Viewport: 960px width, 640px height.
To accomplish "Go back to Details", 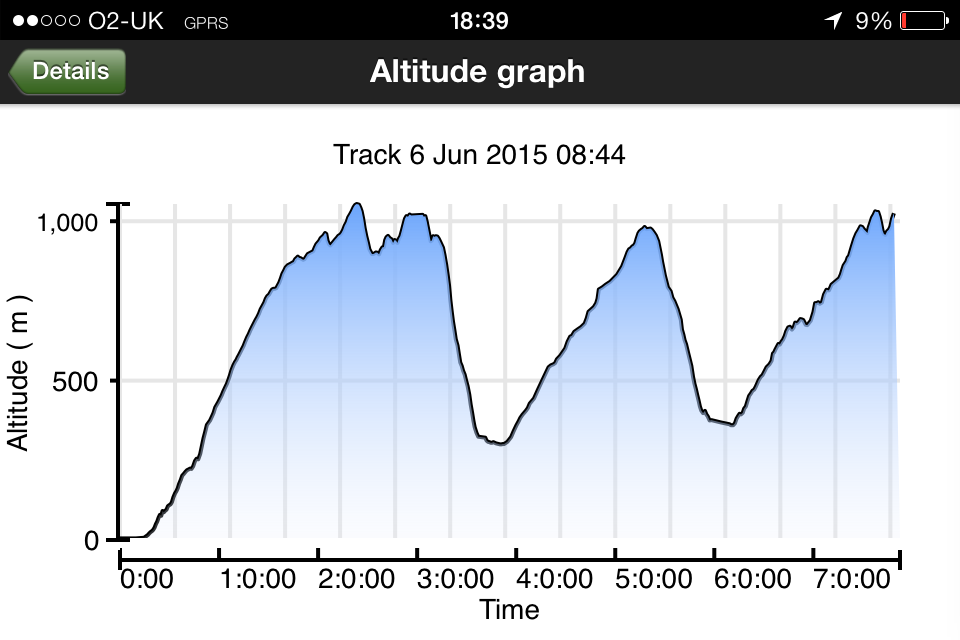I will tap(68, 72).
